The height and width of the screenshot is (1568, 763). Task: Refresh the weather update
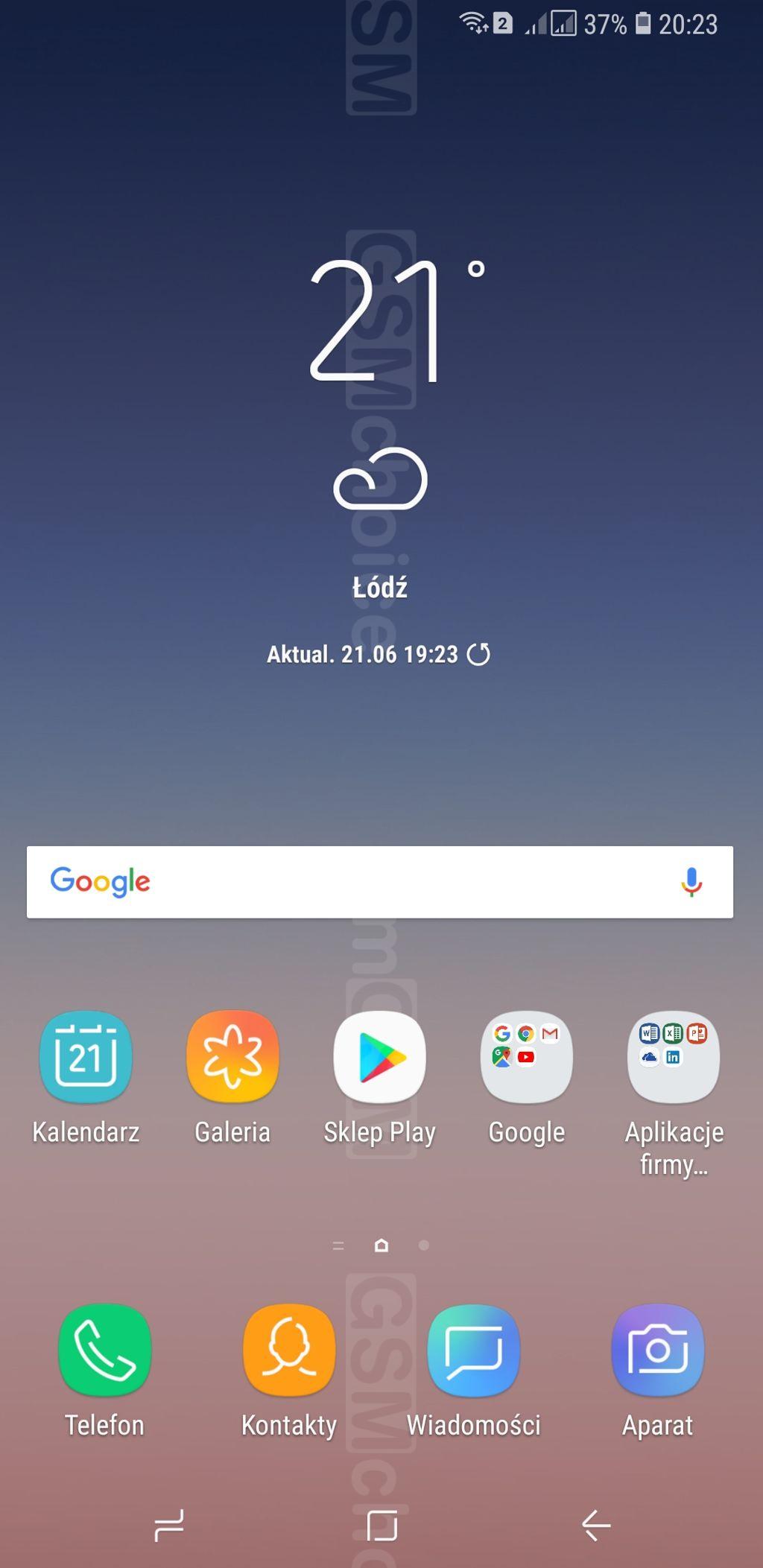click(478, 654)
